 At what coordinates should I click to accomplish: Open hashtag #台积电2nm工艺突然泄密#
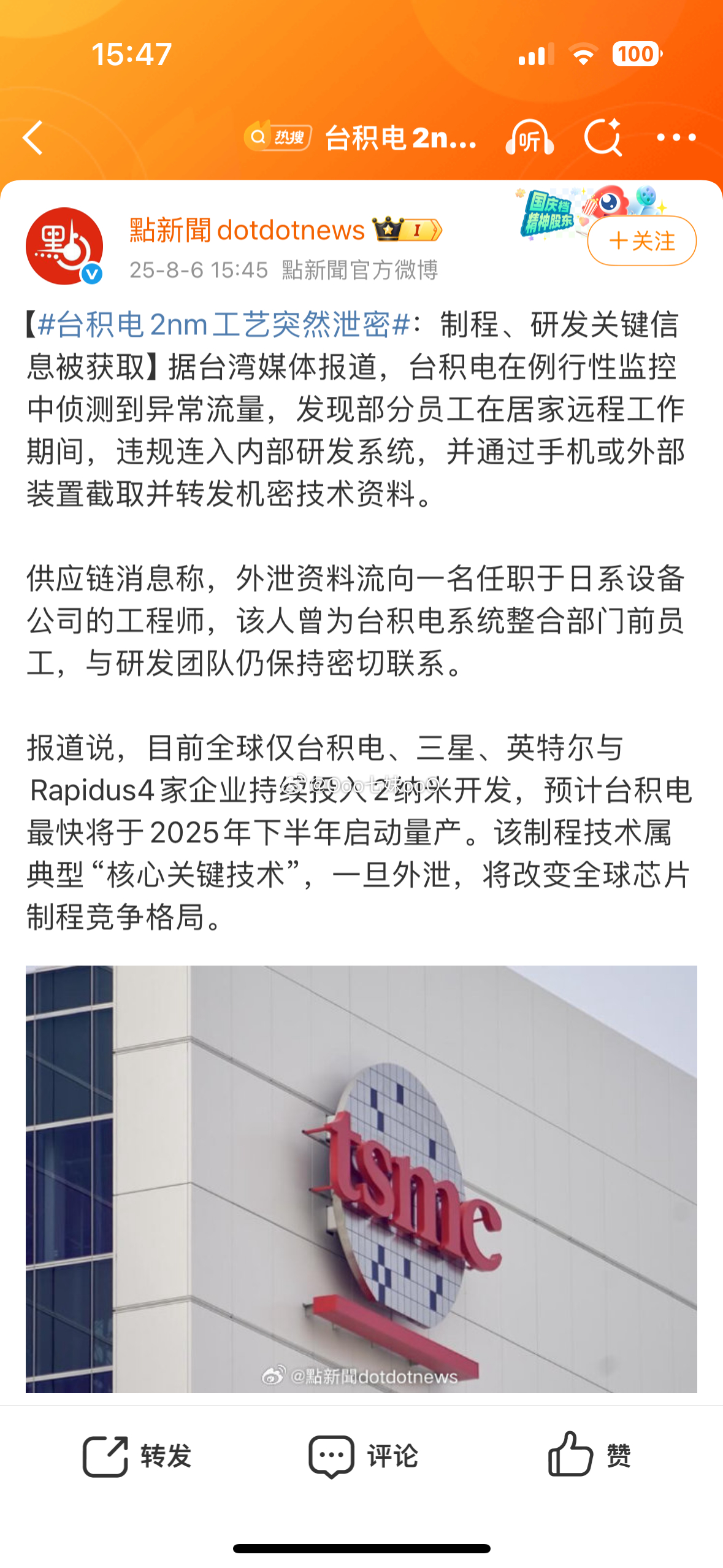click(224, 325)
